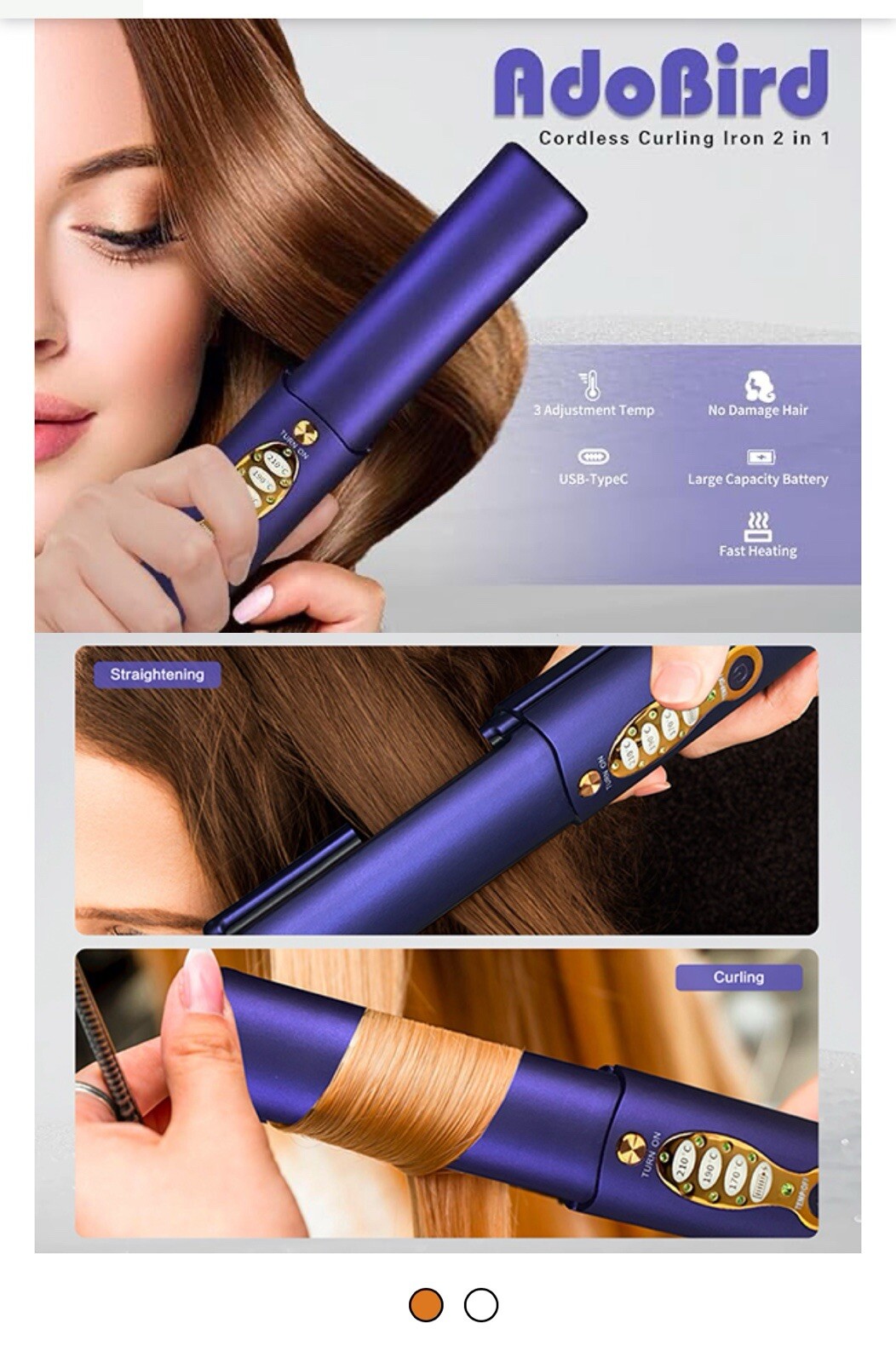The height and width of the screenshot is (1363, 896).
Task: Select the first orange image dot indicator
Action: (x=426, y=1305)
